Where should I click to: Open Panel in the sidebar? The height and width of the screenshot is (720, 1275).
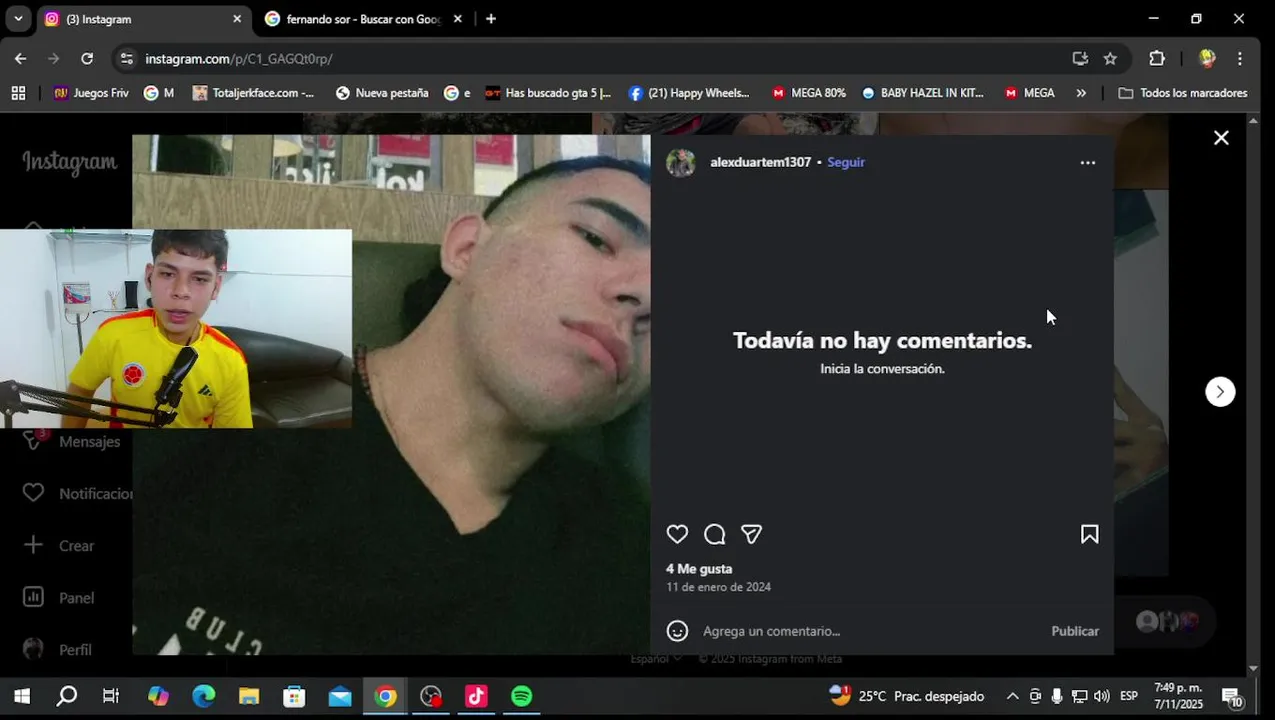(75, 597)
